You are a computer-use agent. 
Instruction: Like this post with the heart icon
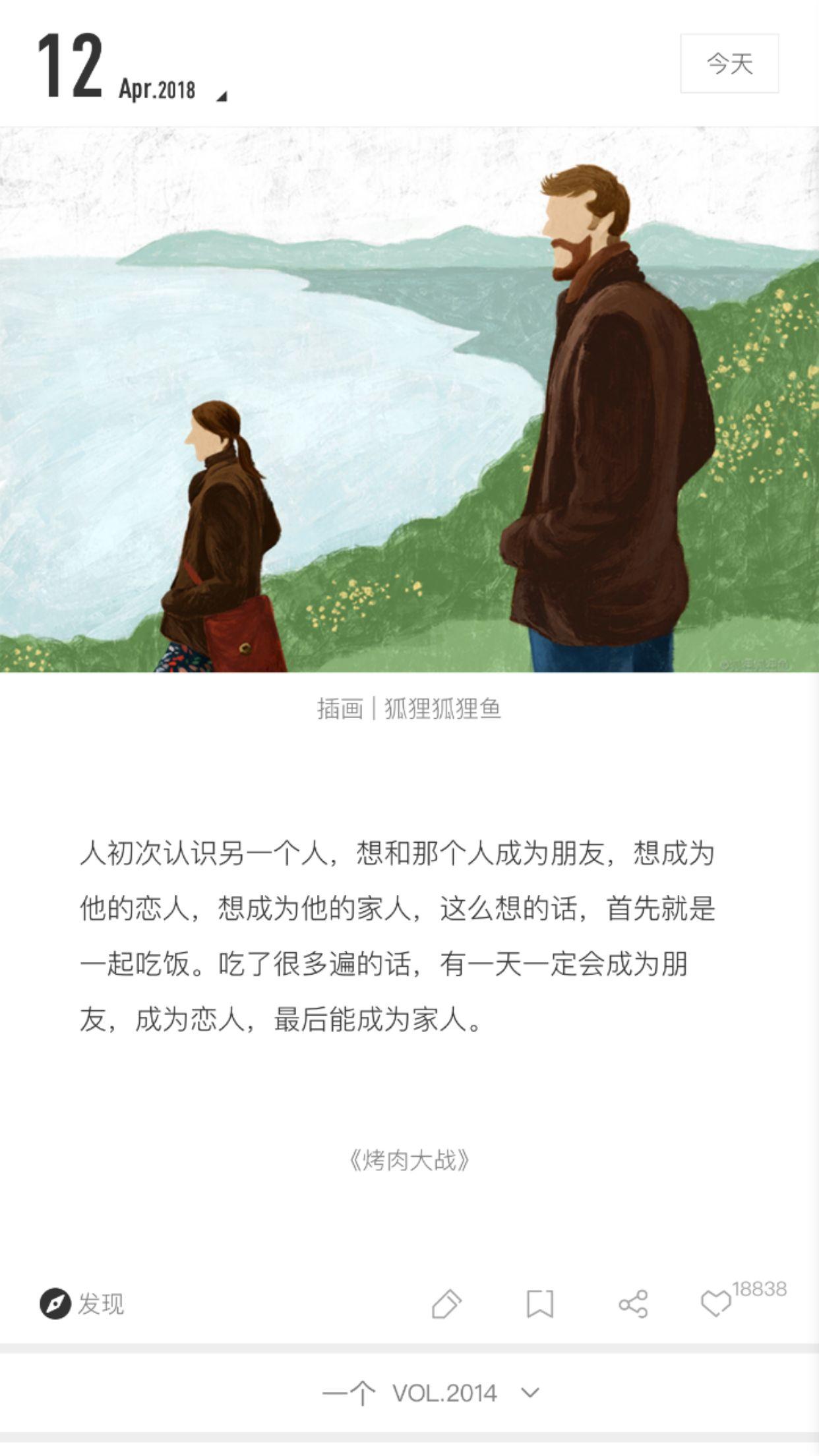click(716, 1304)
